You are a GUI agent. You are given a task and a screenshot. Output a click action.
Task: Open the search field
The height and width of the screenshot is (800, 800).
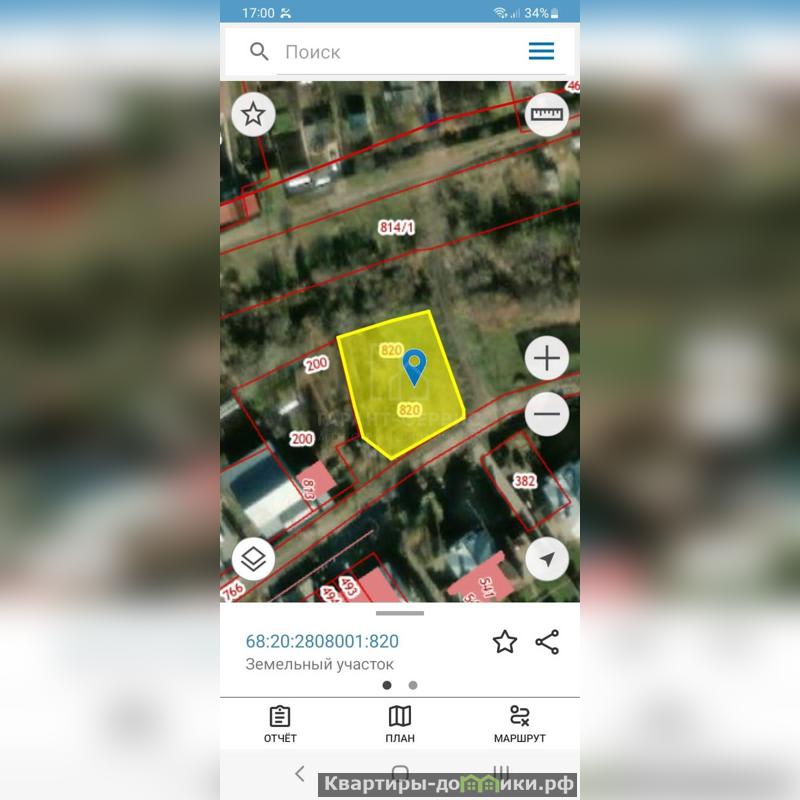pos(380,52)
